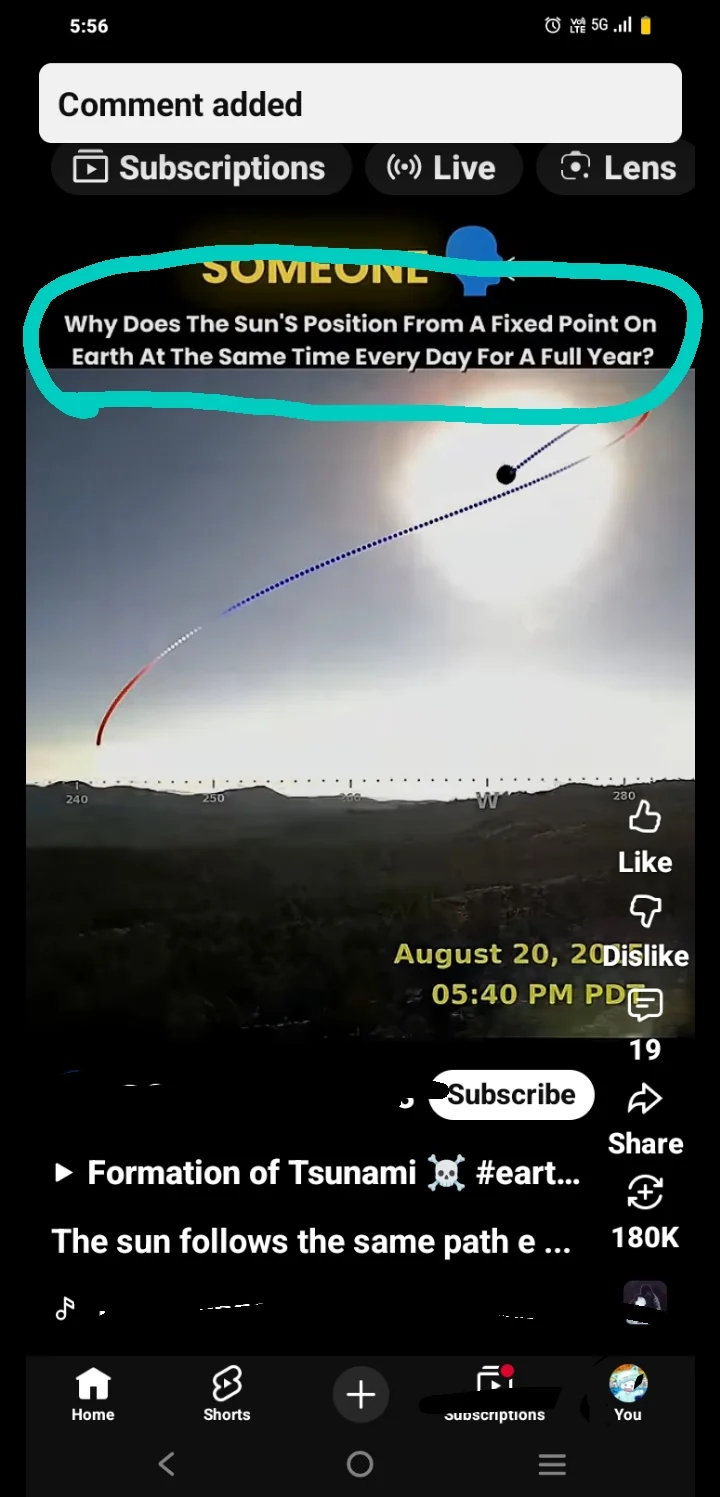Open the Subscriptions chip at top
Image resolution: width=720 pixels, height=1497 pixels.
(200, 168)
